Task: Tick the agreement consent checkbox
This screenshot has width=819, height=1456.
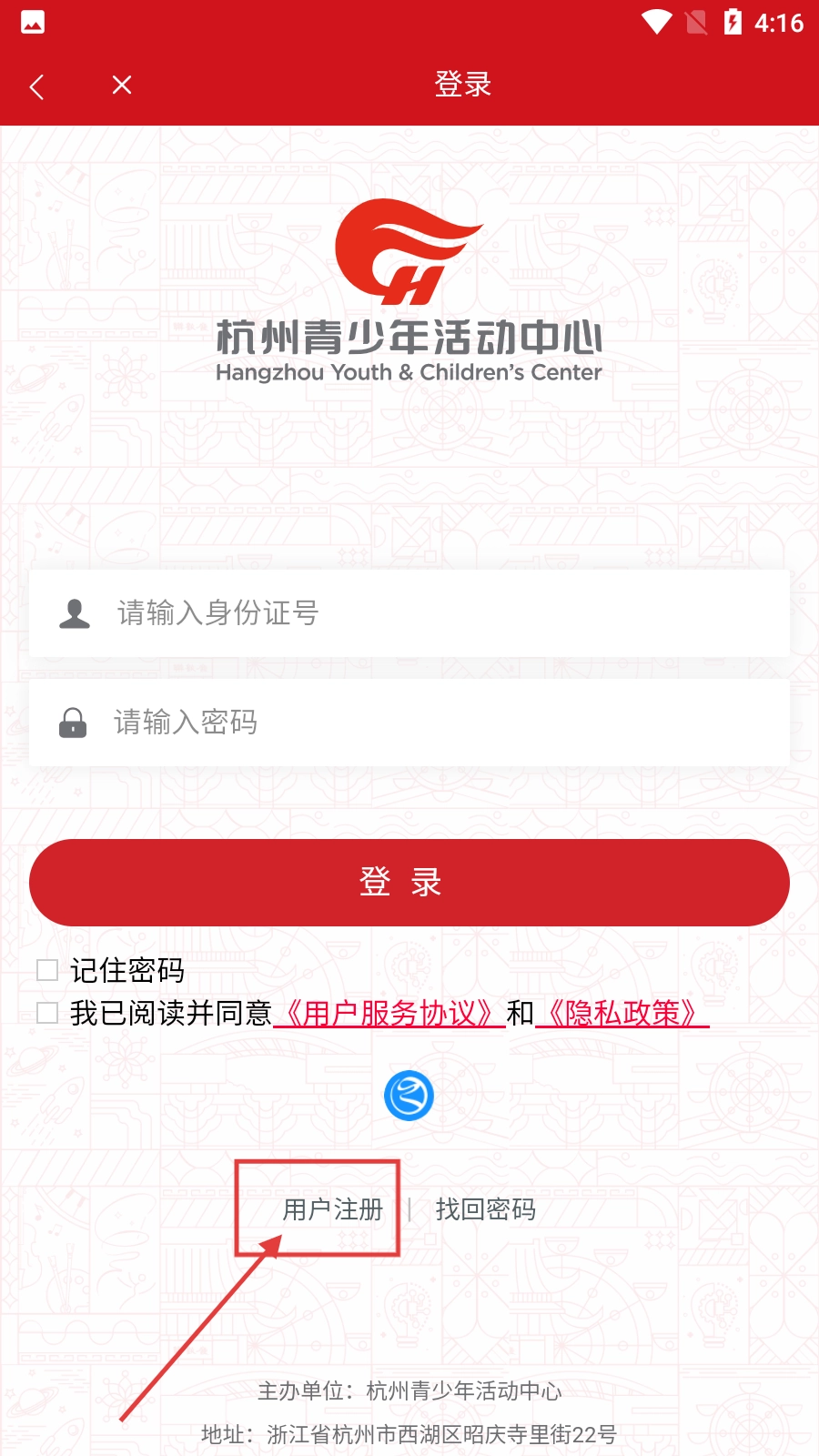Action: pos(47,1013)
